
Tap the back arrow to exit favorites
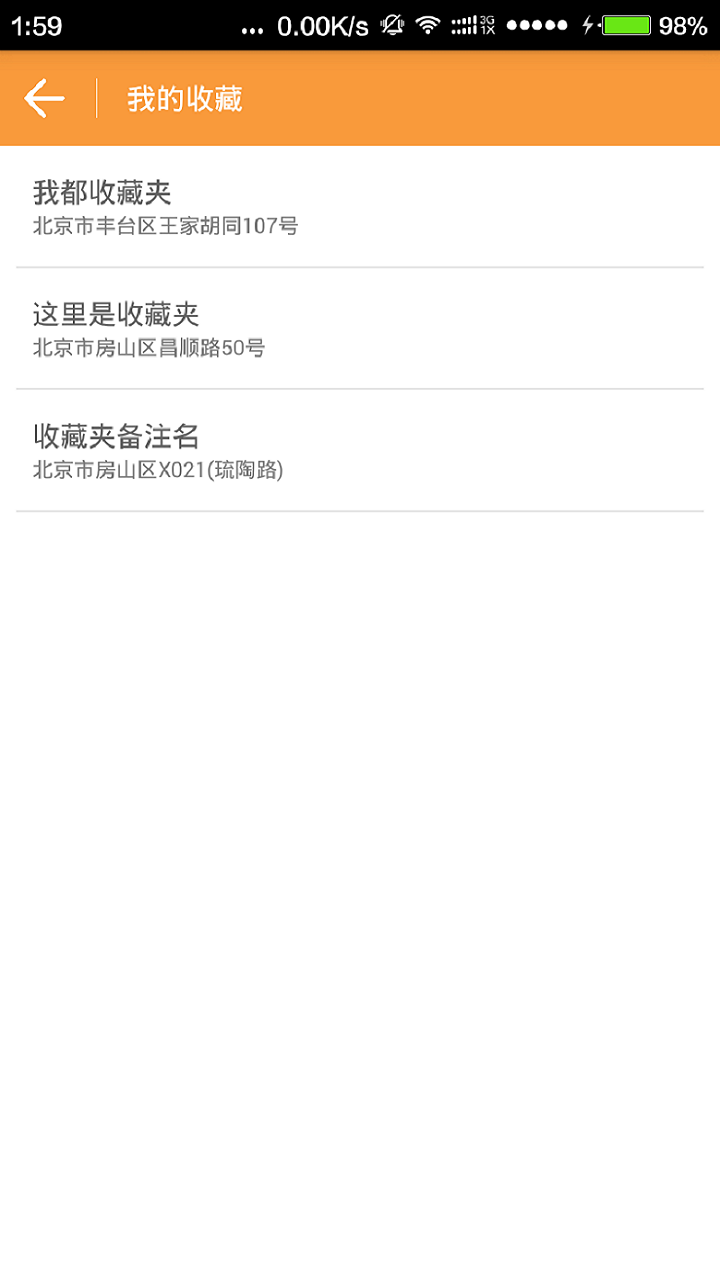coord(43,97)
